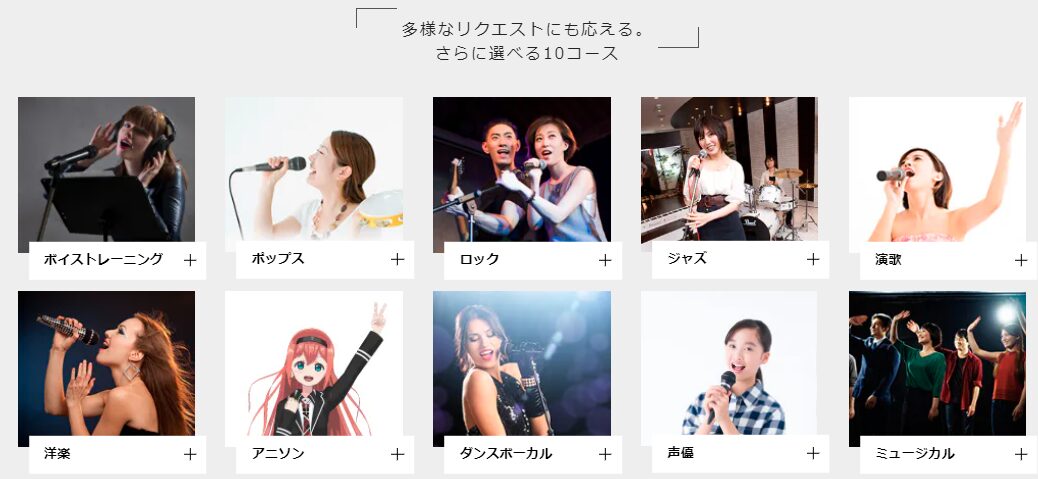Open the ボイストレーニング course card
Screen dimensions: 1038x479
click(106, 175)
